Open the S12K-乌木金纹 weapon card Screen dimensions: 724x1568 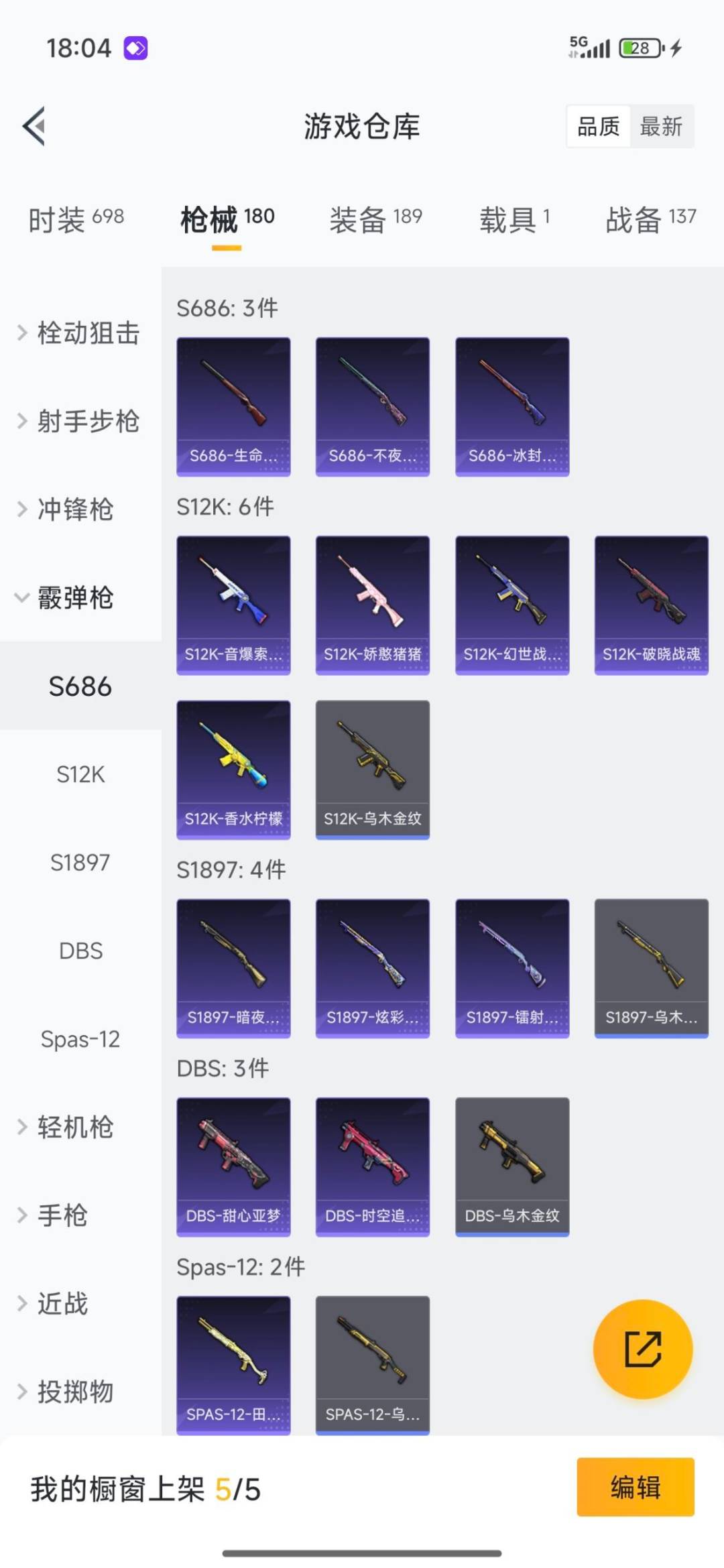[x=372, y=769]
